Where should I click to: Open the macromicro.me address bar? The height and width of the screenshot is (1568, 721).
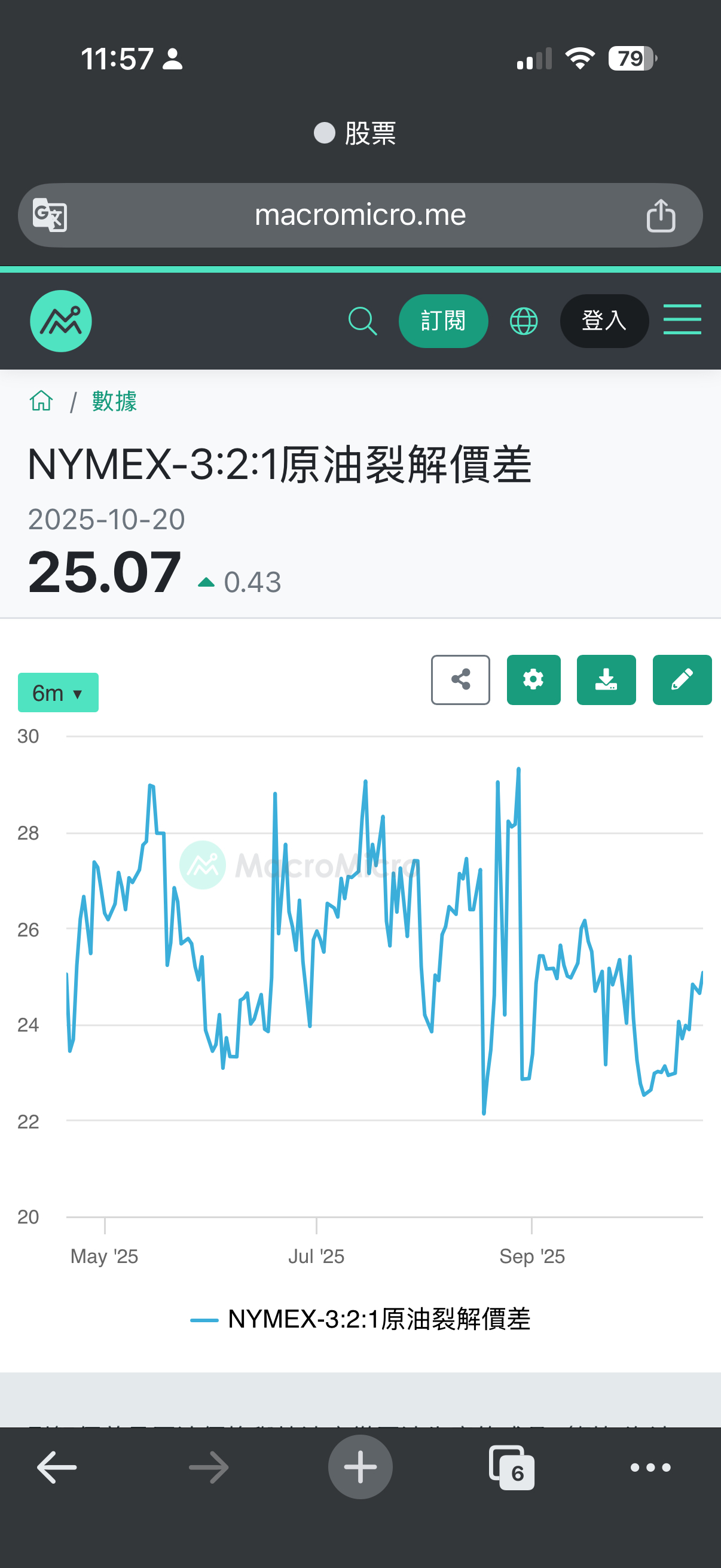tap(360, 215)
